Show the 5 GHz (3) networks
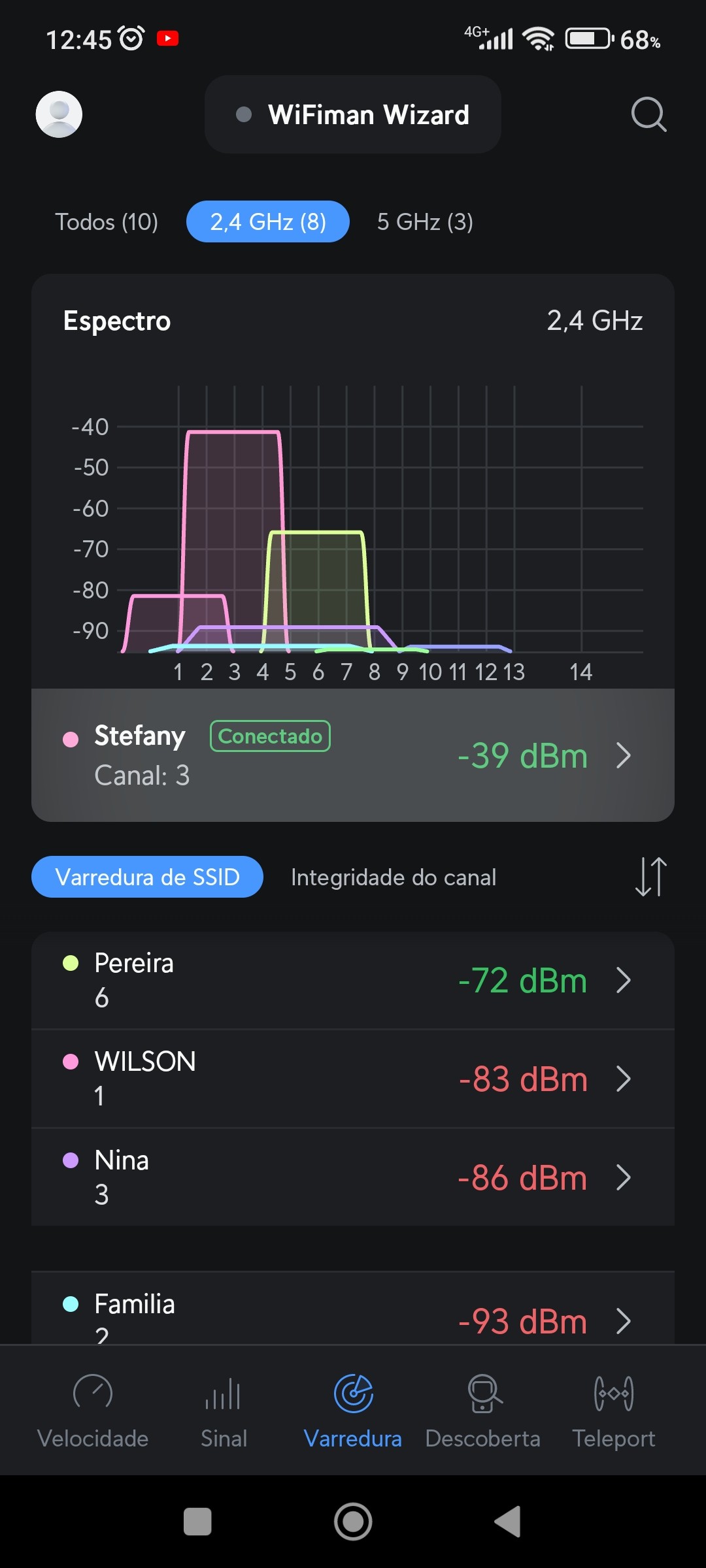The width and height of the screenshot is (706, 1568). [x=425, y=222]
